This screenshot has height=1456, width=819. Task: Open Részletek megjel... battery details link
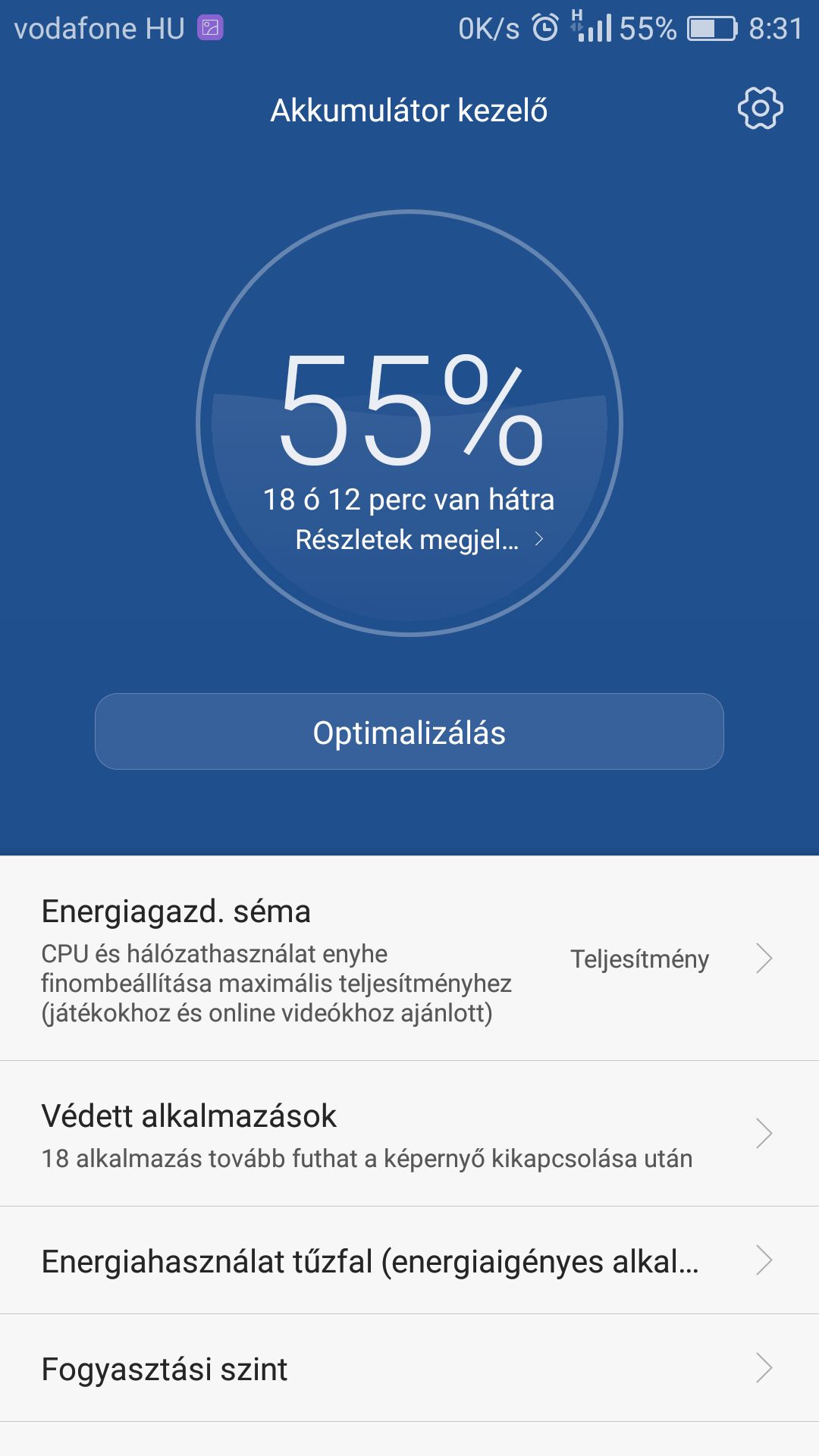419,540
